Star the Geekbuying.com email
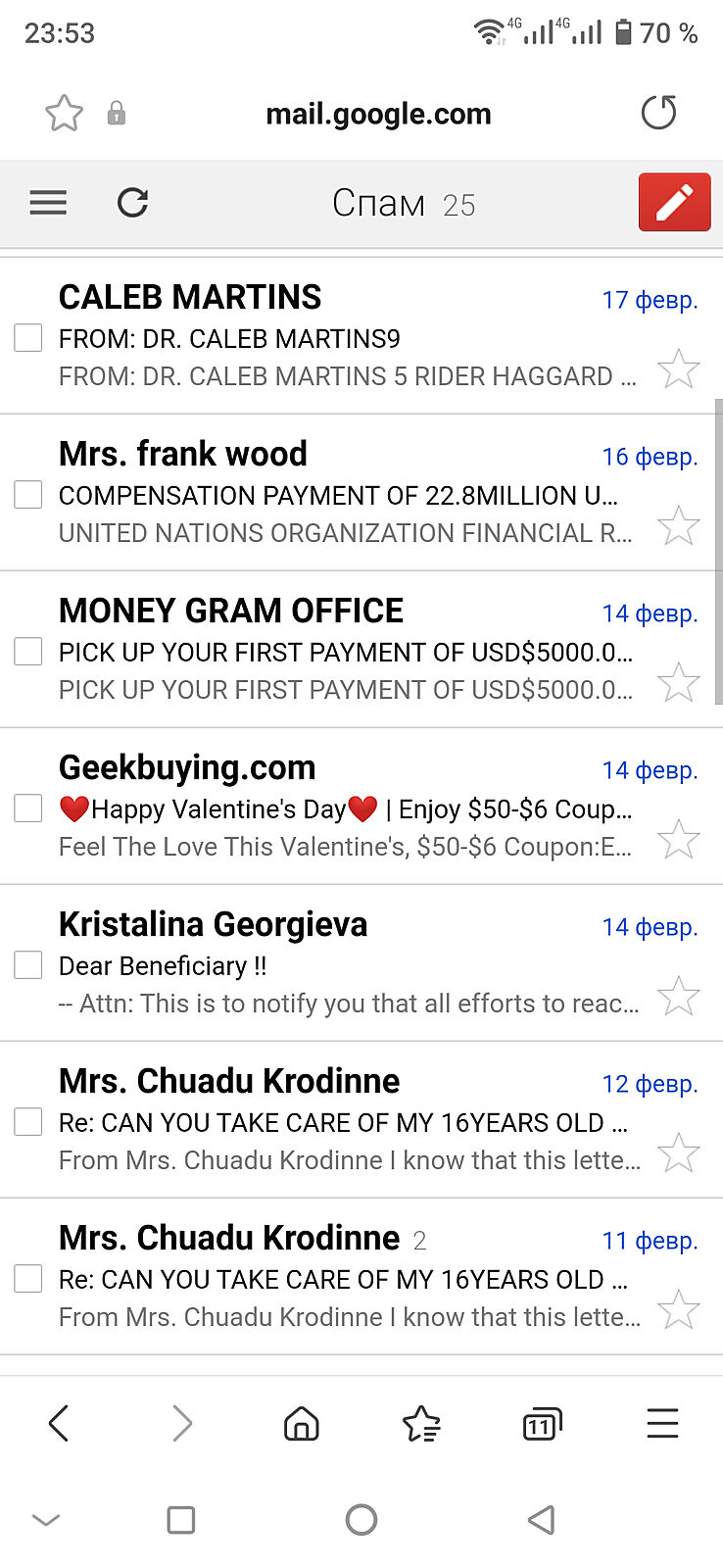This screenshot has height=1568, width=723. 678,840
